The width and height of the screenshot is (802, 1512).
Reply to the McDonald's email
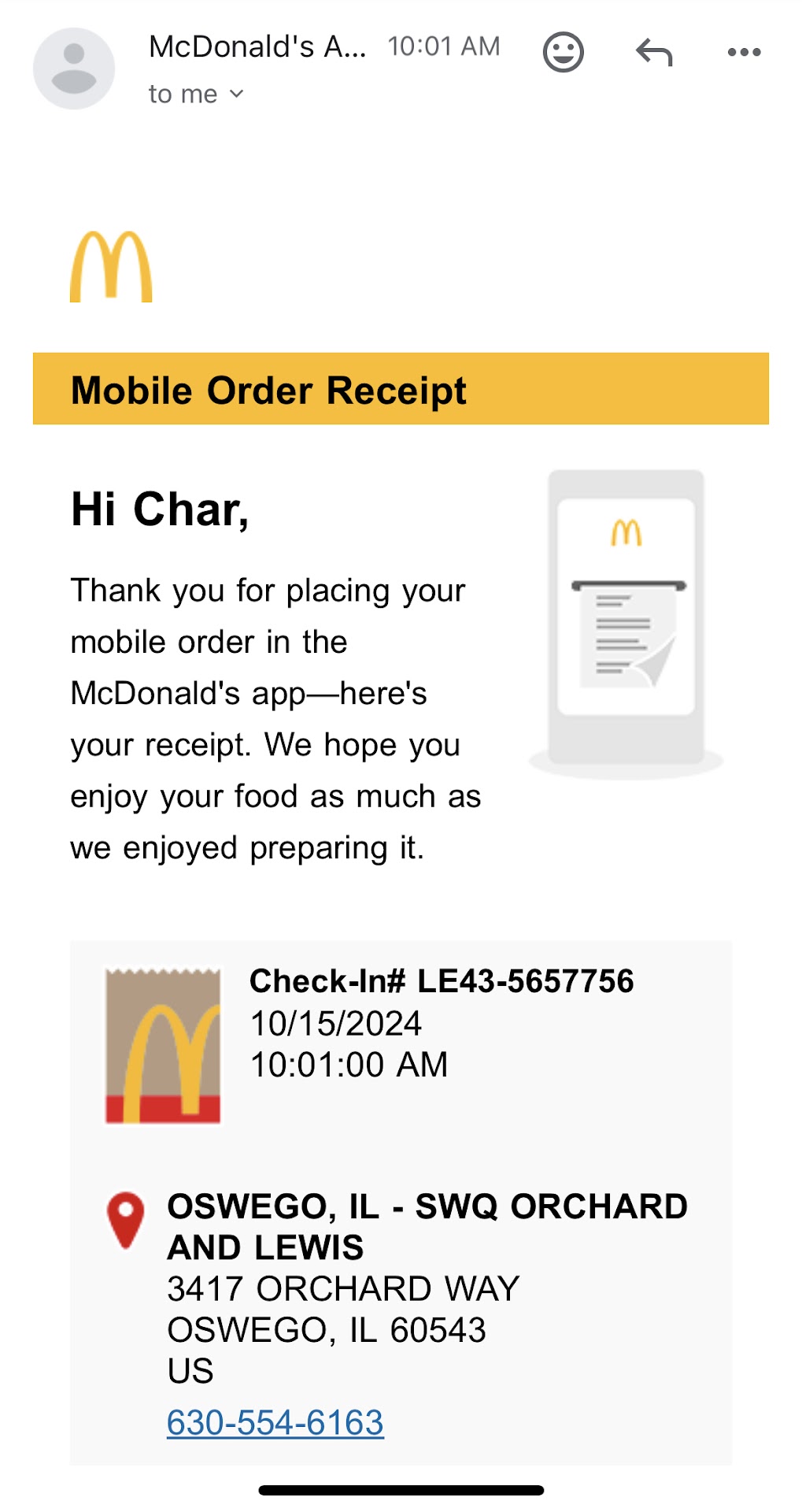653,53
